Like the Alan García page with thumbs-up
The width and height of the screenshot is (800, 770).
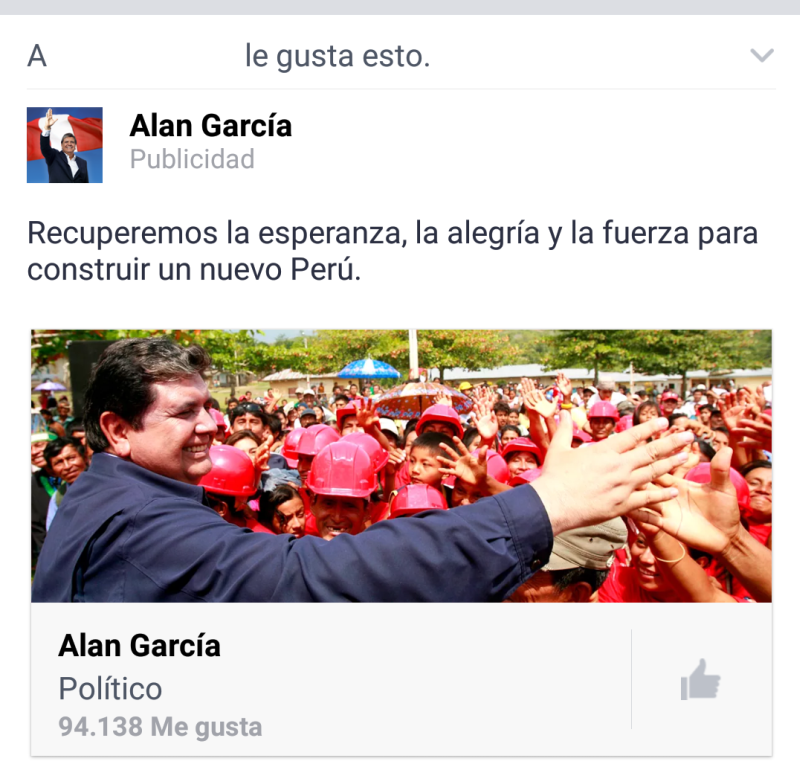[701, 680]
